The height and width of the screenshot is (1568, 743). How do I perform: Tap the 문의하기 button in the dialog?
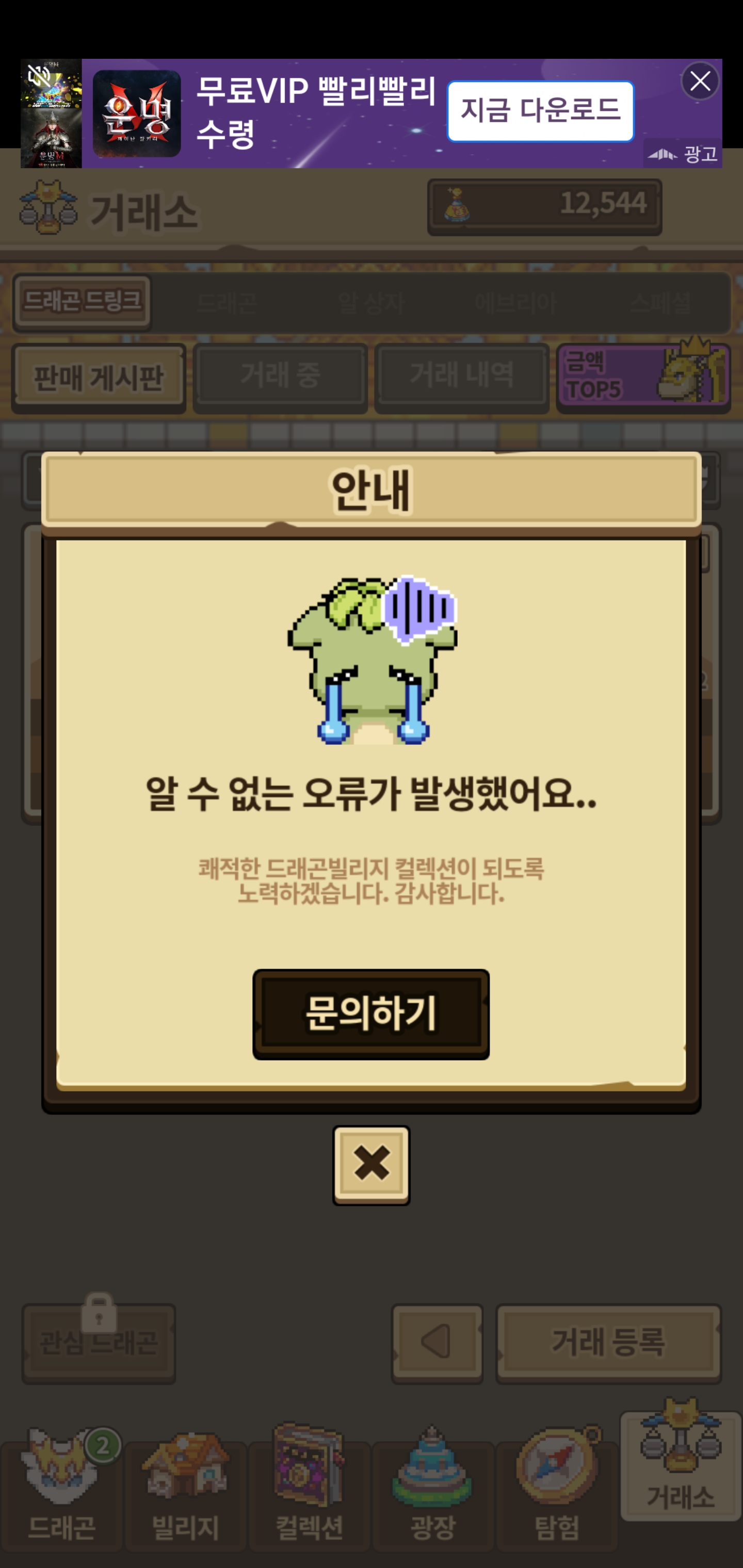click(x=371, y=1014)
